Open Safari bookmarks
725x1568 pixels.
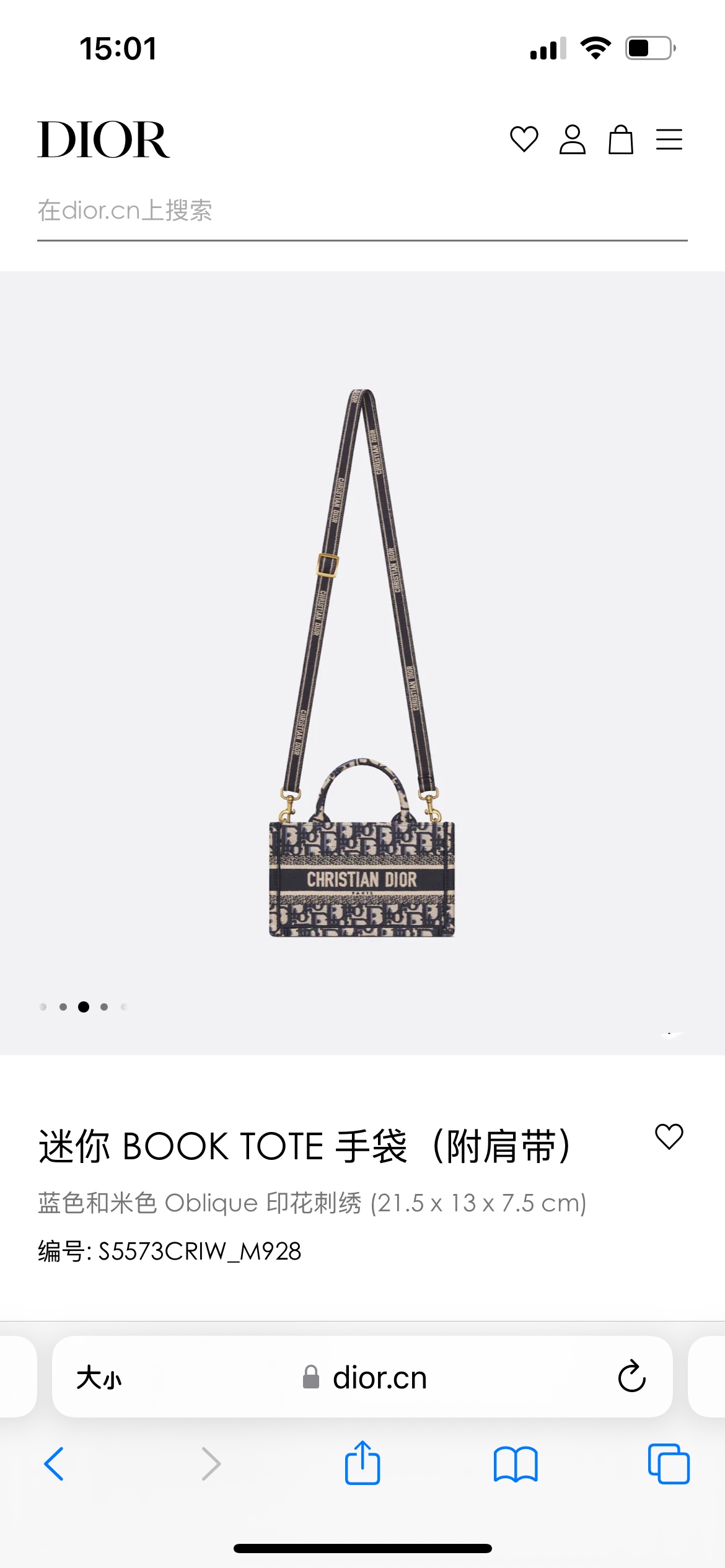pos(516,1465)
